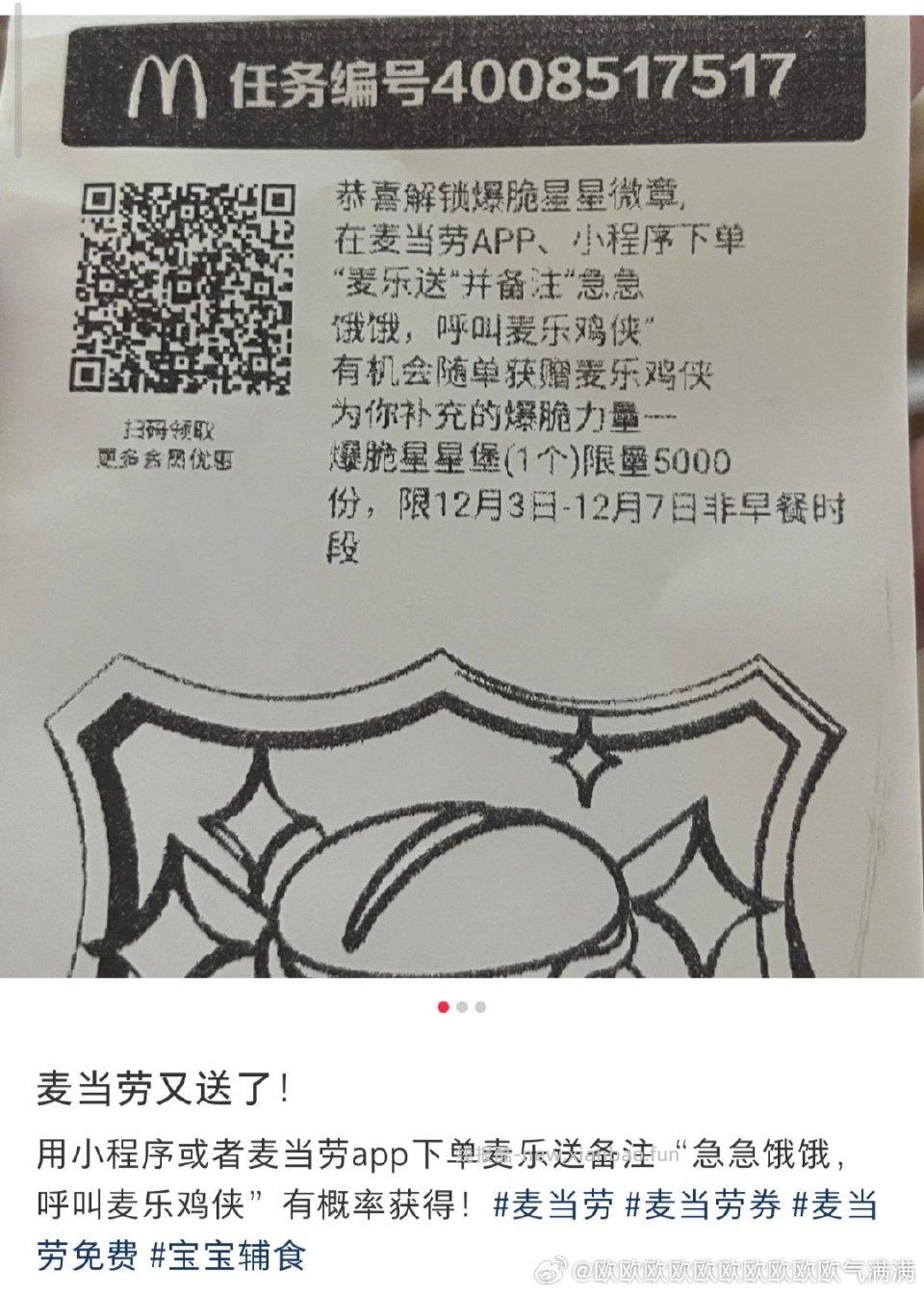Switch carousel to next image via dots
924x1293 pixels.
pyautogui.click(x=463, y=1007)
